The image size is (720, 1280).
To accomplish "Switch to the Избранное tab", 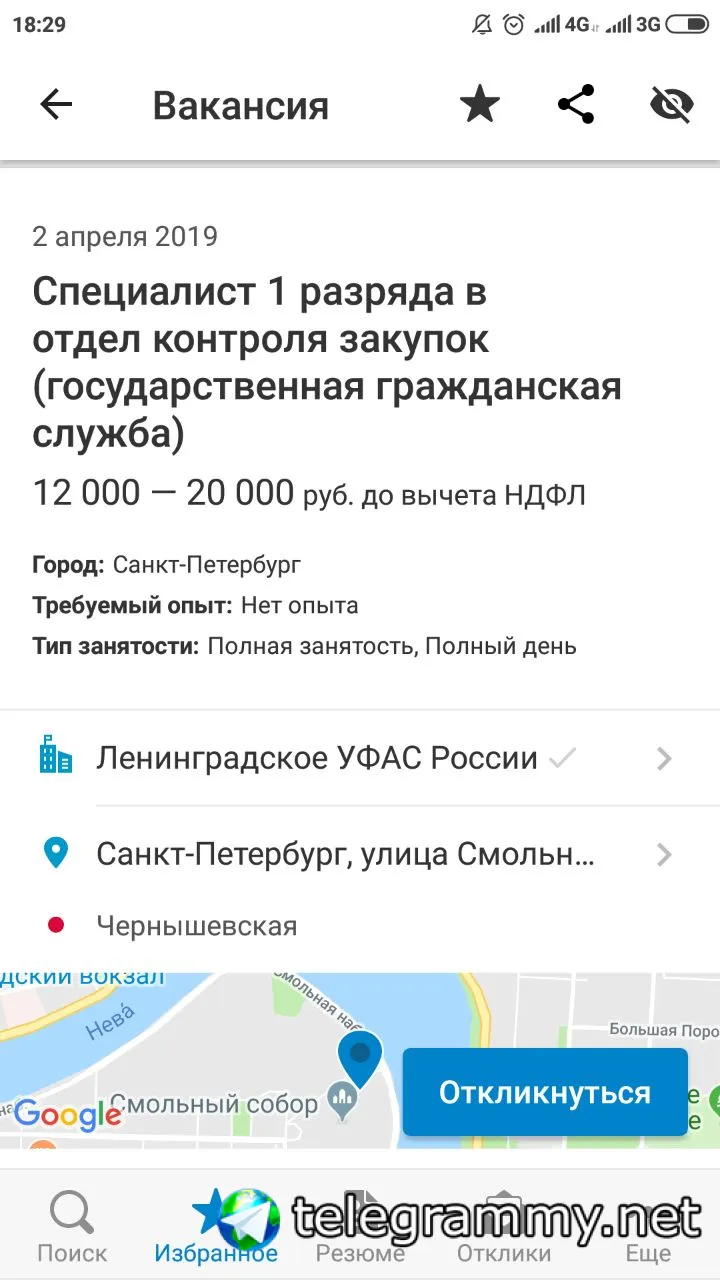I will coord(215,1228).
